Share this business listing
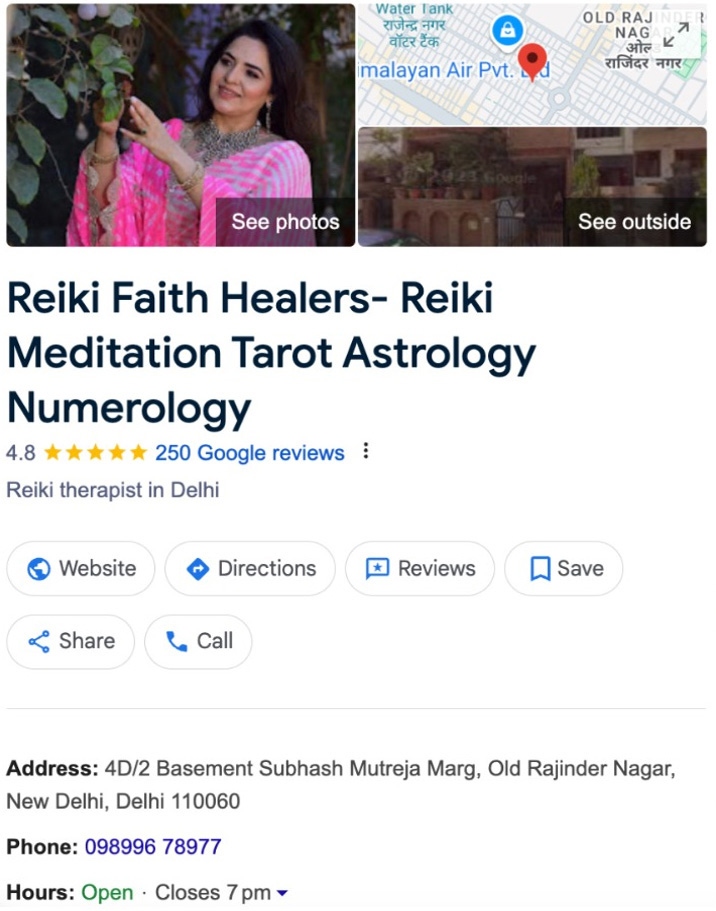 [x=71, y=642]
